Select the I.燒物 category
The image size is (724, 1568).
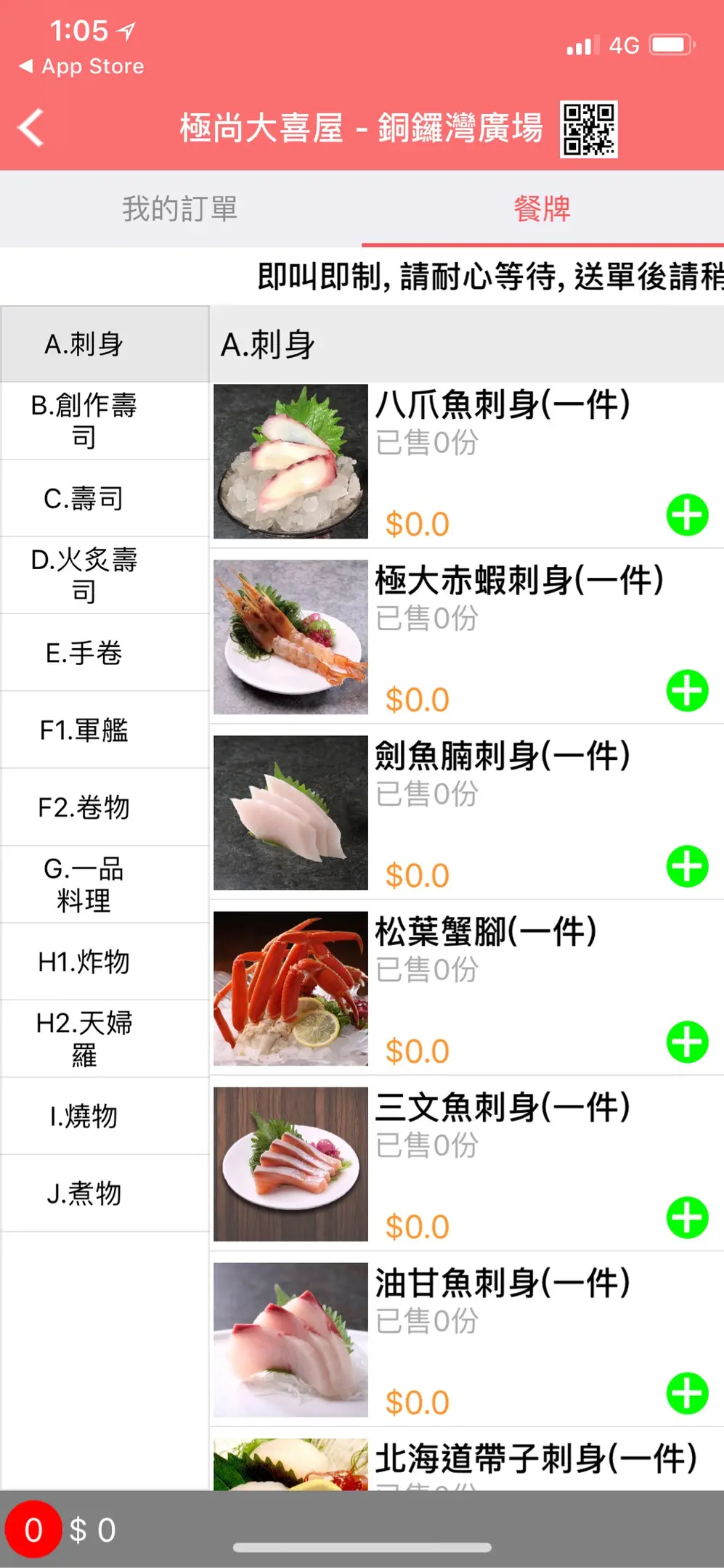point(84,1116)
